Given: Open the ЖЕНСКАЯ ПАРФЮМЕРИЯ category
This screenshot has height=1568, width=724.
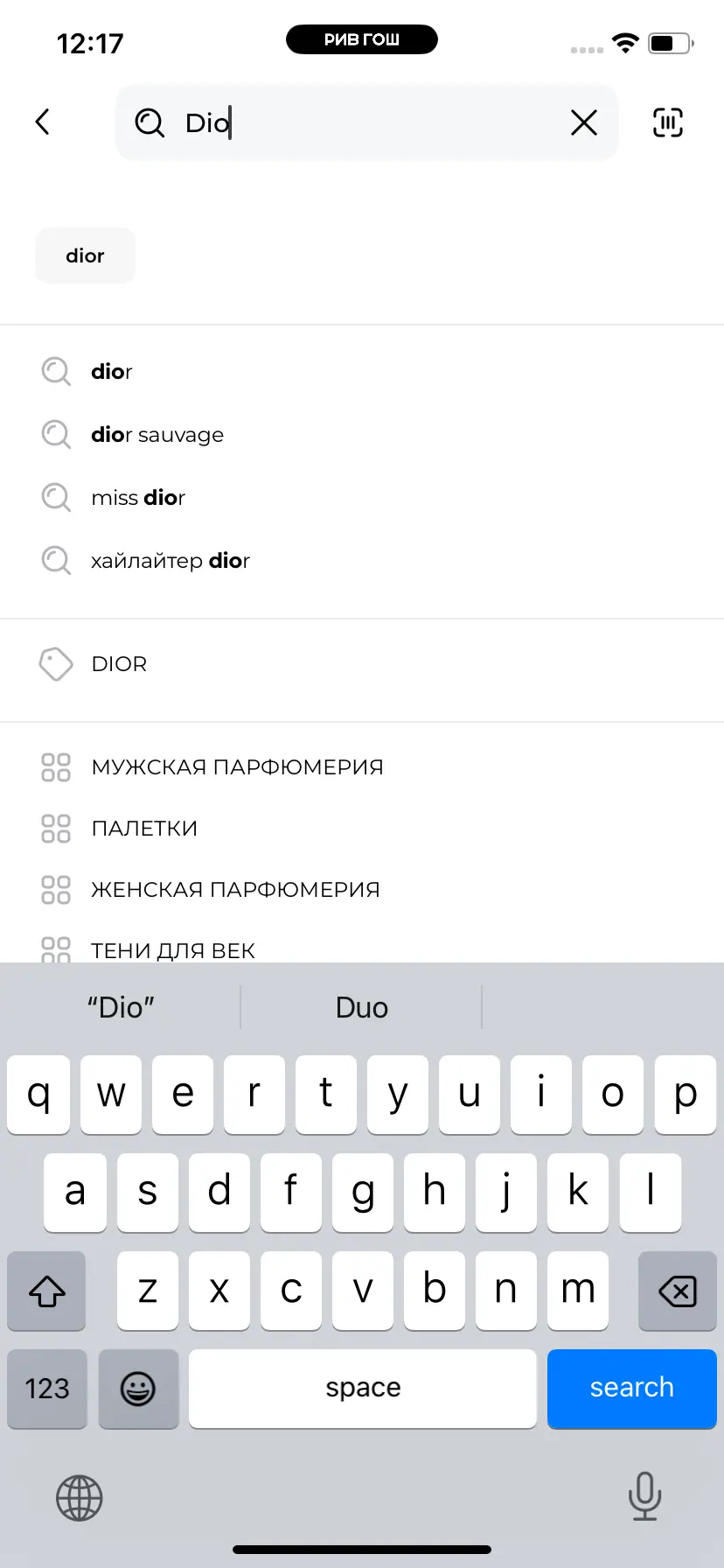Looking at the screenshot, I should [235, 890].
